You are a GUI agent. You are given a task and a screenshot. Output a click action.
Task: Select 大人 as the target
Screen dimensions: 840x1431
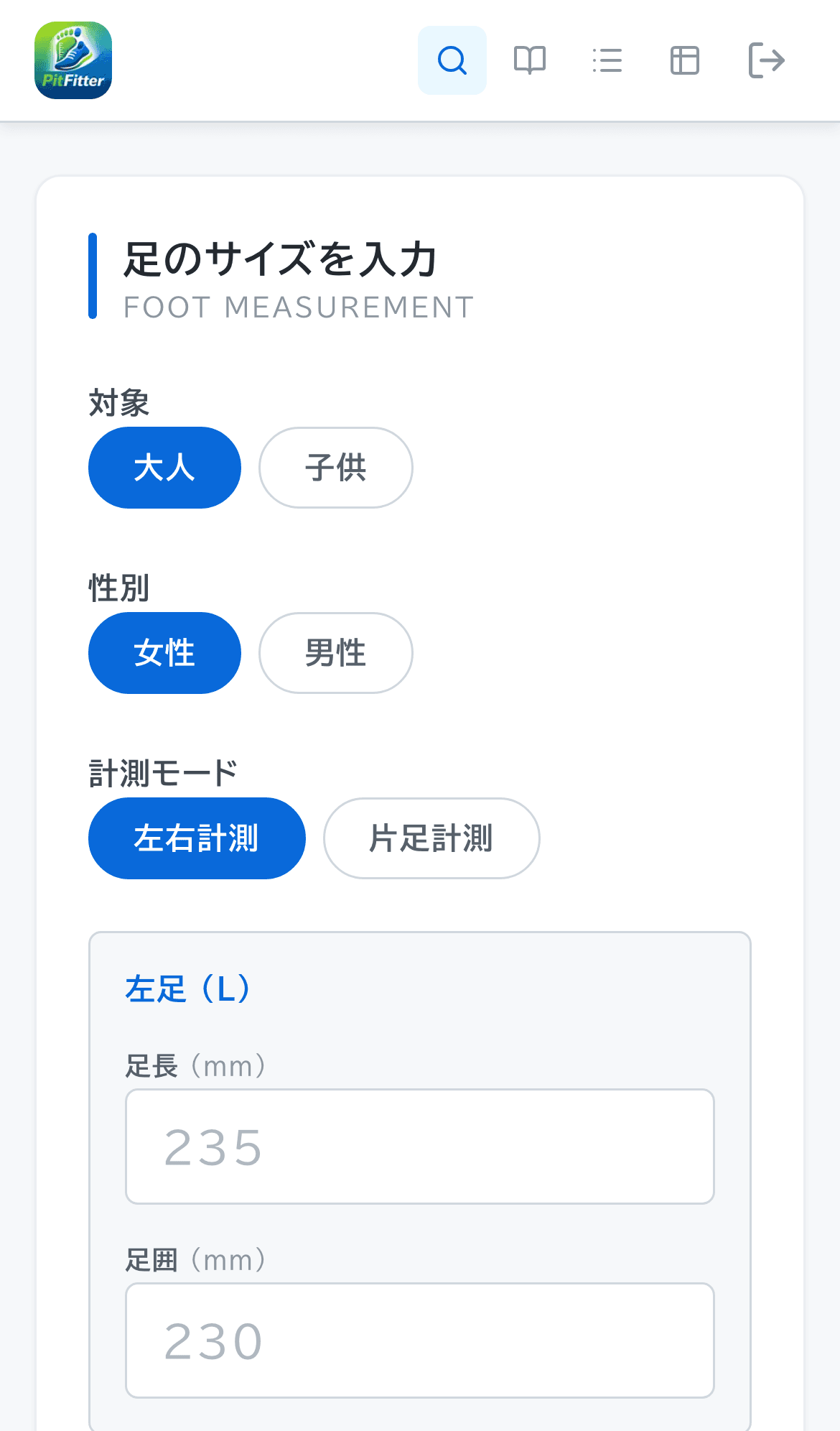click(x=164, y=468)
